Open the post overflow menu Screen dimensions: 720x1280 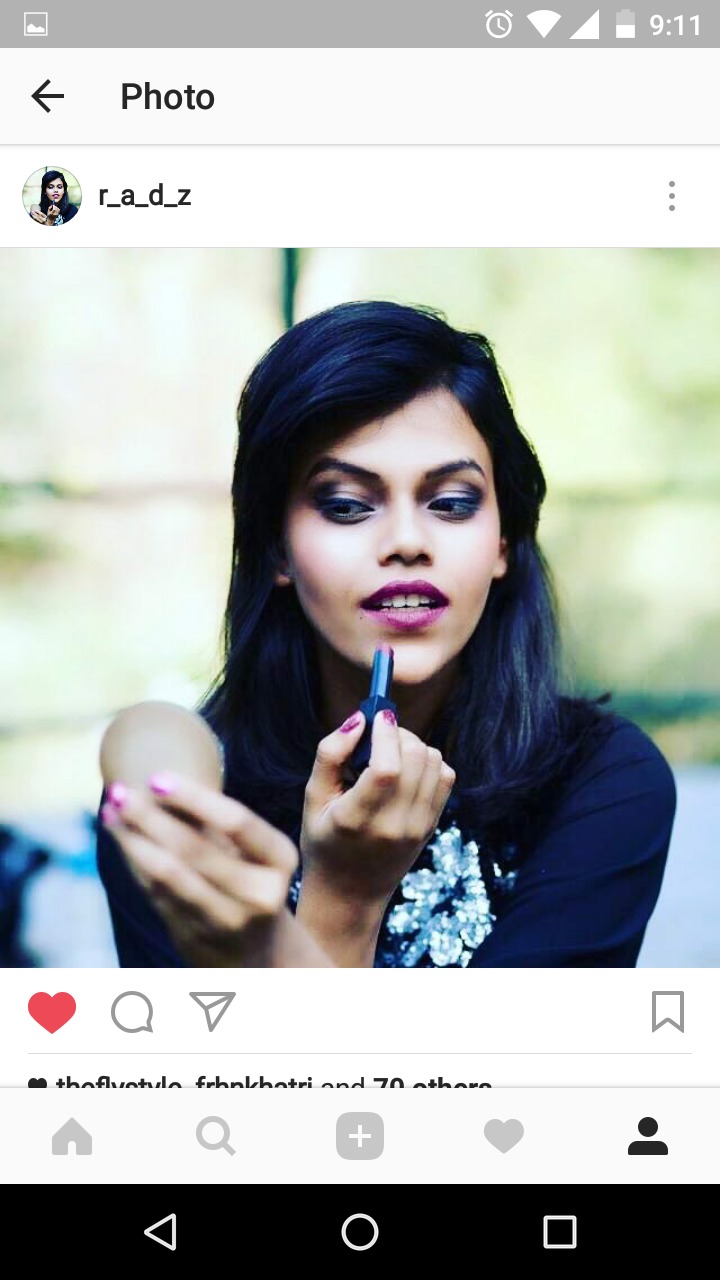671,196
